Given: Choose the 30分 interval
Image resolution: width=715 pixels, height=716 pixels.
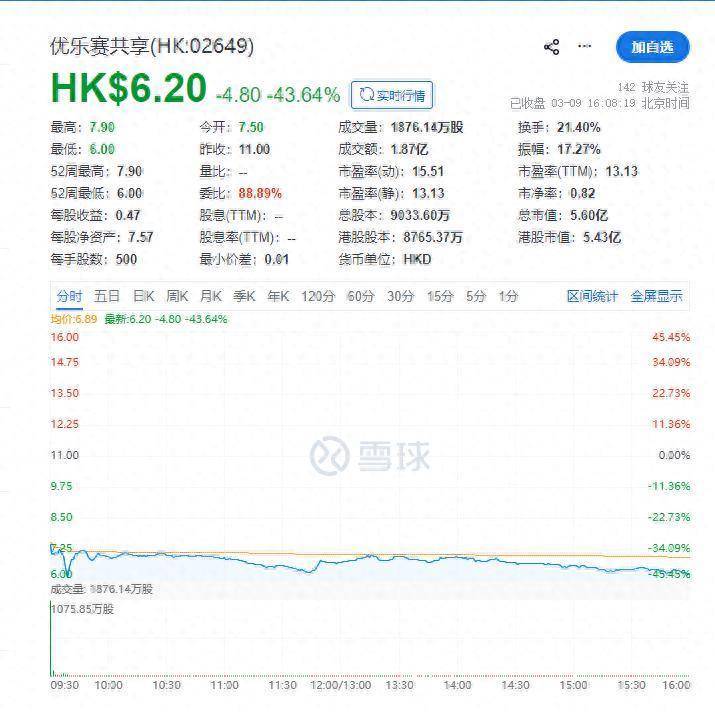Looking at the screenshot, I should click(x=401, y=296).
